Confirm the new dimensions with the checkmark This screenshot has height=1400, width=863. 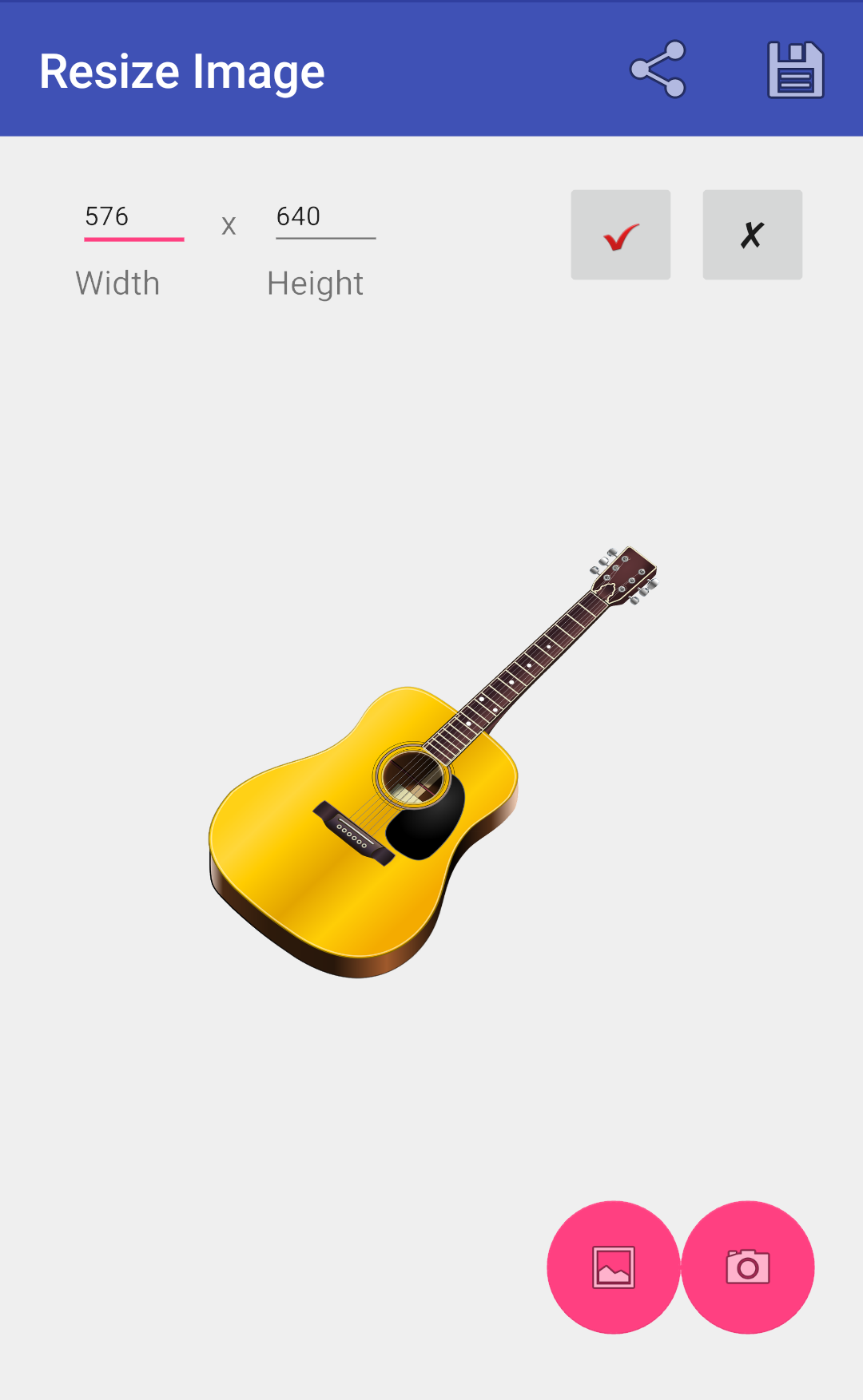pos(621,235)
